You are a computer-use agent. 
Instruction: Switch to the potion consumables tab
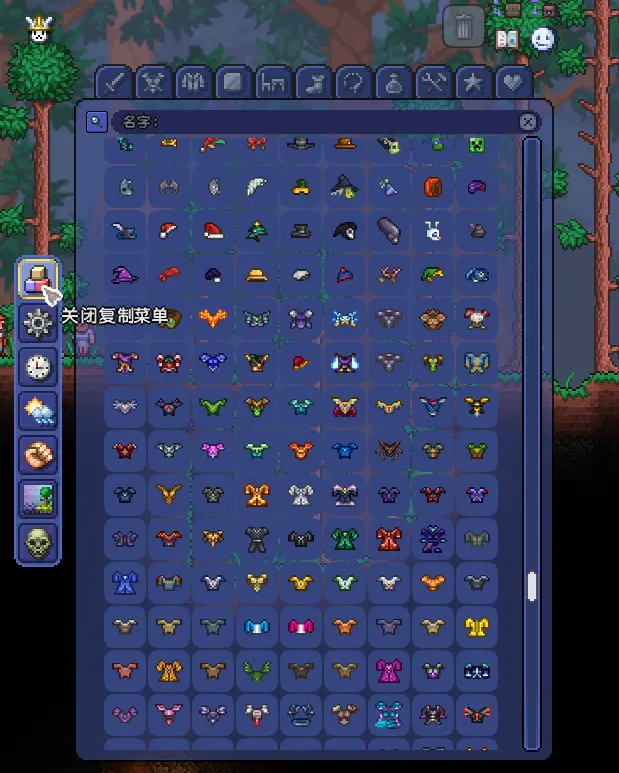(x=393, y=84)
